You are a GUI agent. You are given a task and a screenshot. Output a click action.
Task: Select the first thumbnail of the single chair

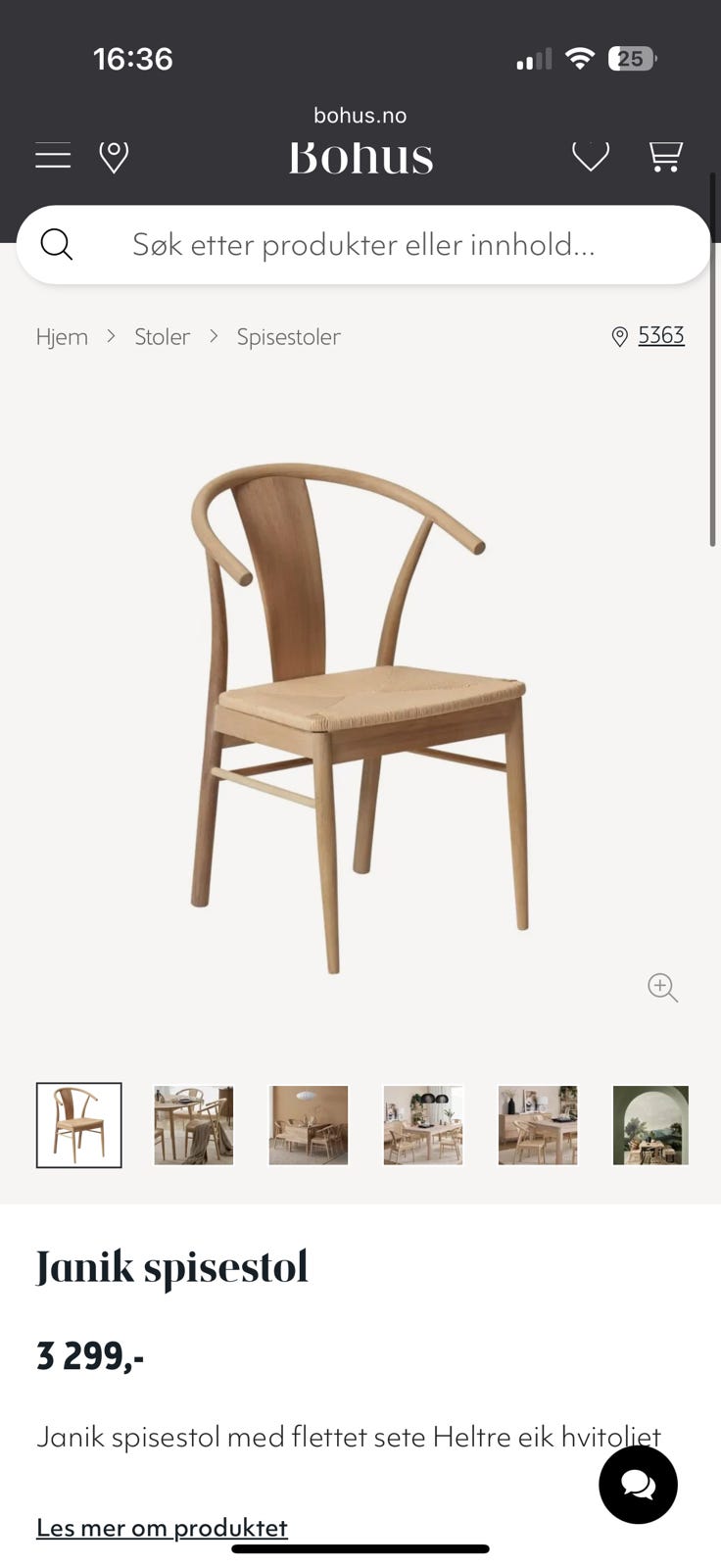pos(79,1125)
